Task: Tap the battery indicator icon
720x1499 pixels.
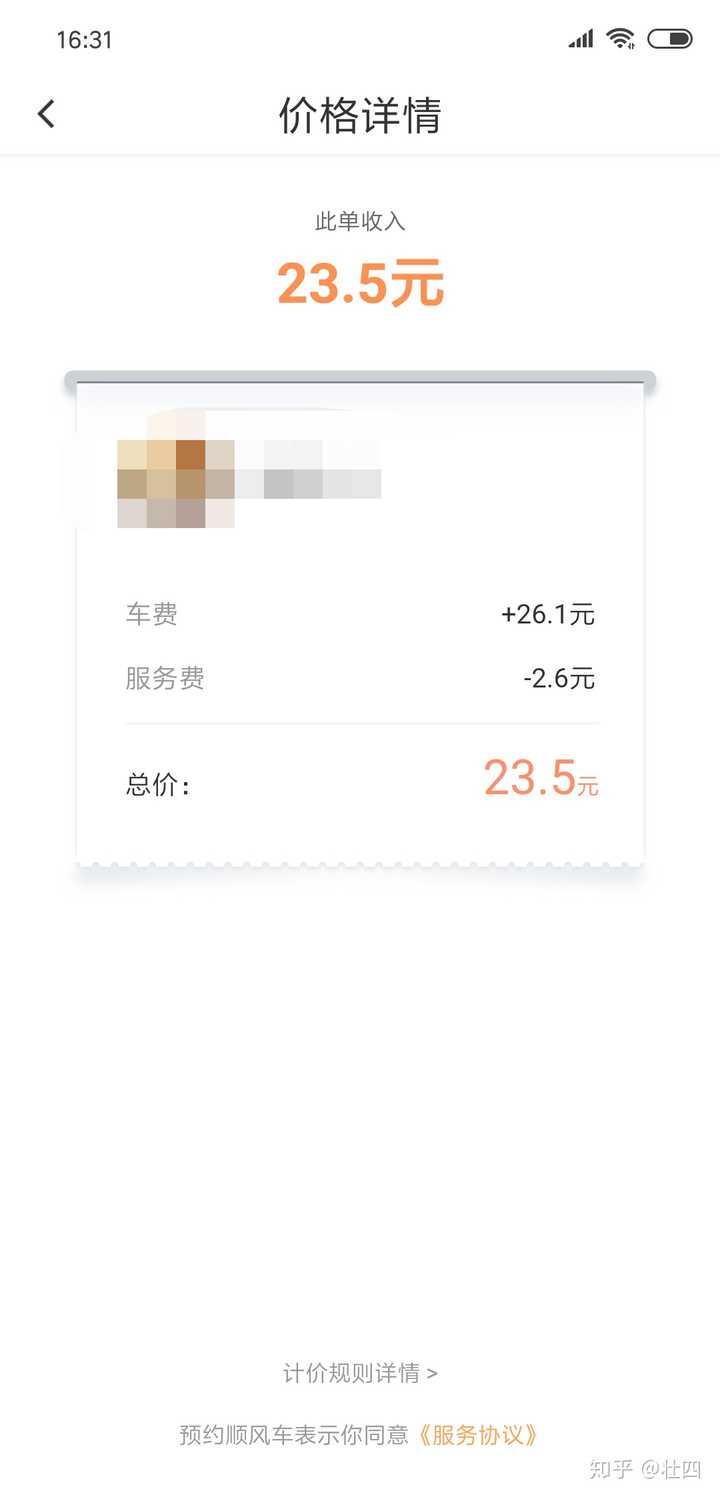Action: (x=668, y=38)
